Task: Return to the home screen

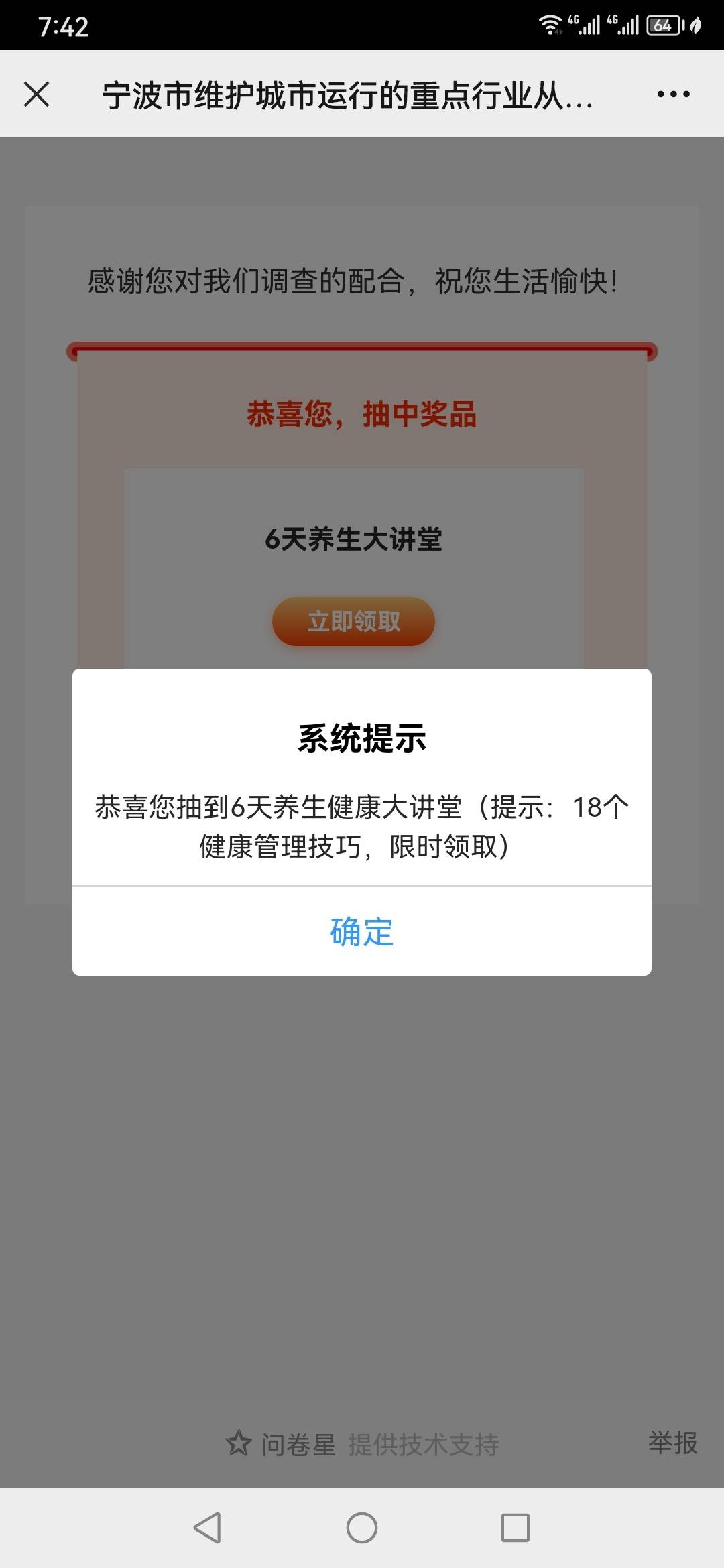Action: [362, 1528]
